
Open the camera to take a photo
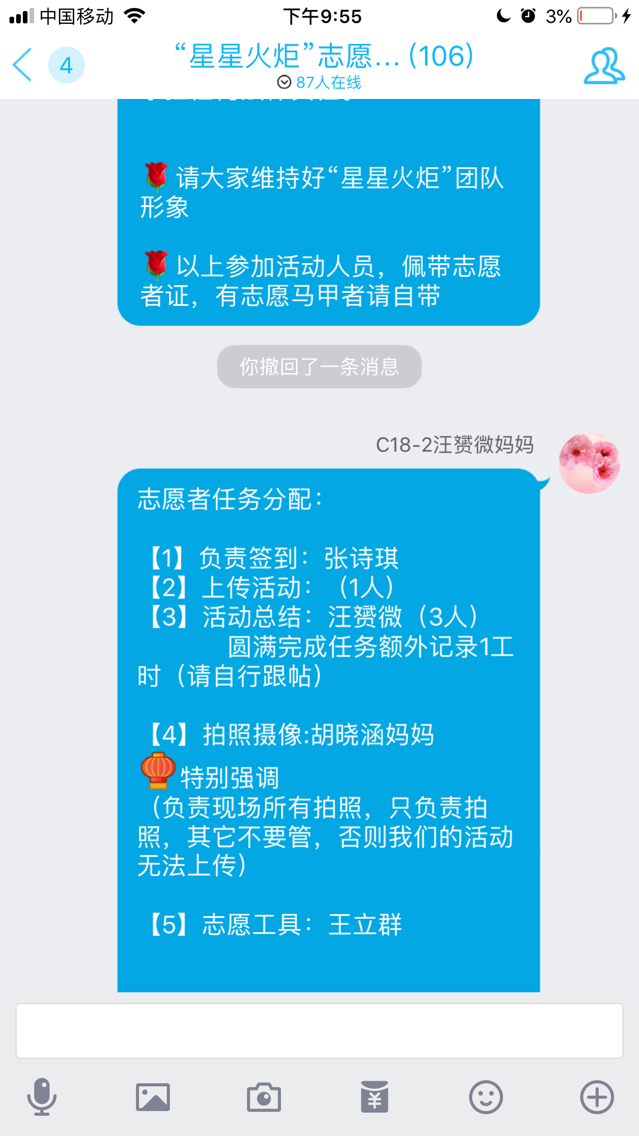tap(264, 1097)
